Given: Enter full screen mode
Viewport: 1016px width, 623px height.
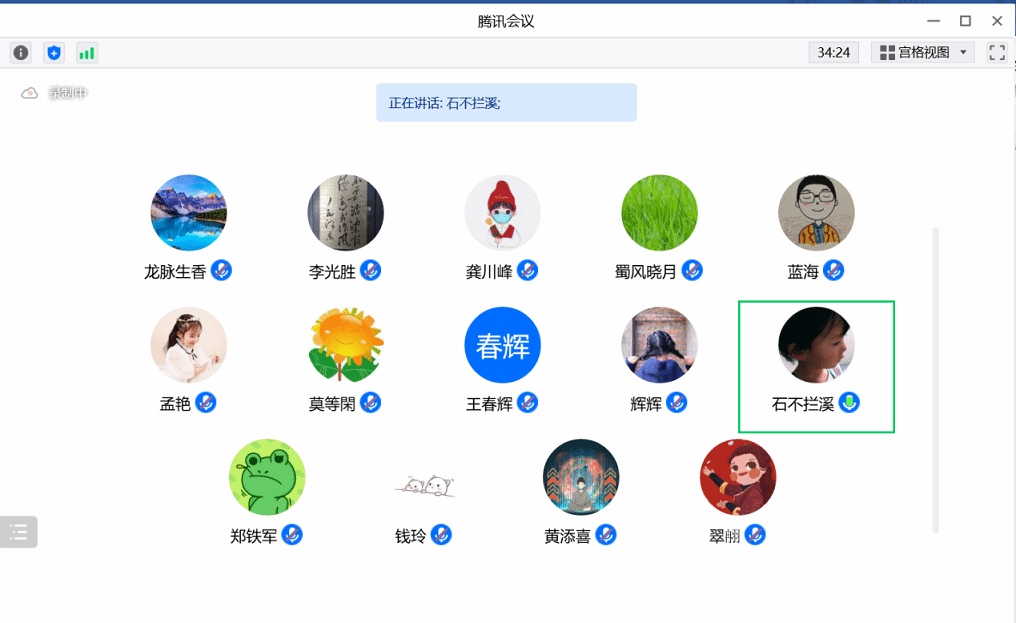Looking at the screenshot, I should click(x=996, y=52).
